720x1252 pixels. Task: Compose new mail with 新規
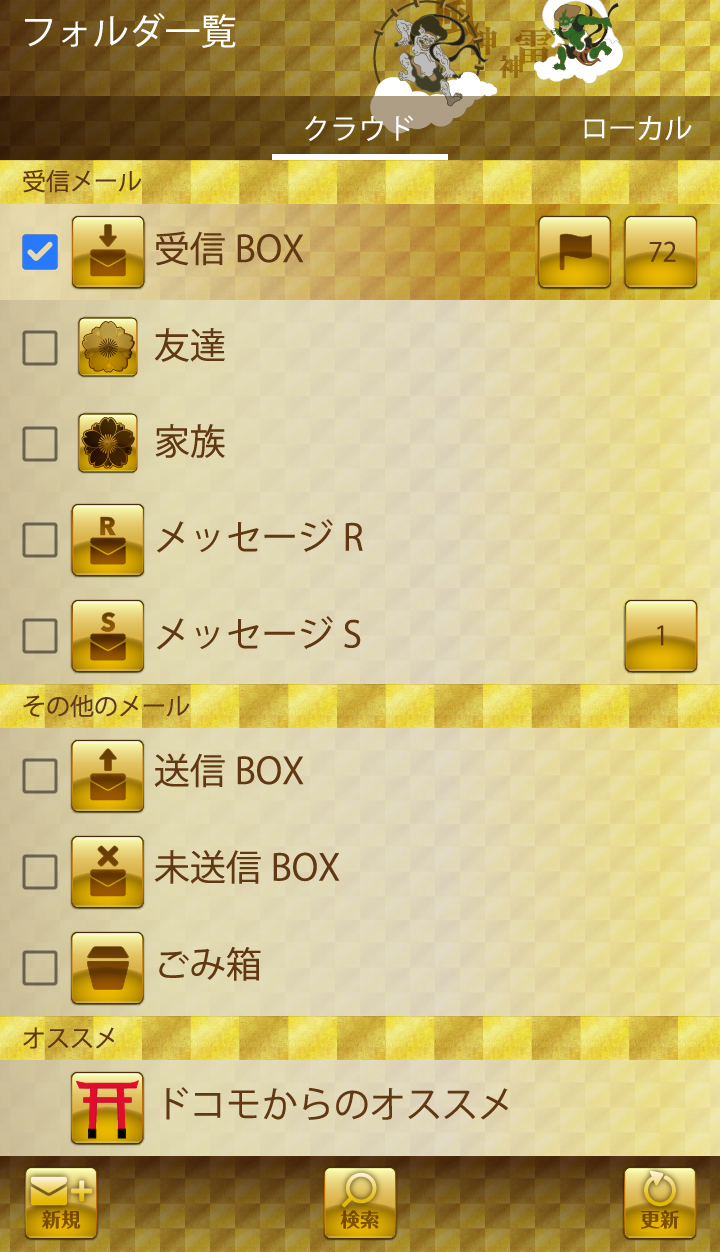[x=61, y=1203]
